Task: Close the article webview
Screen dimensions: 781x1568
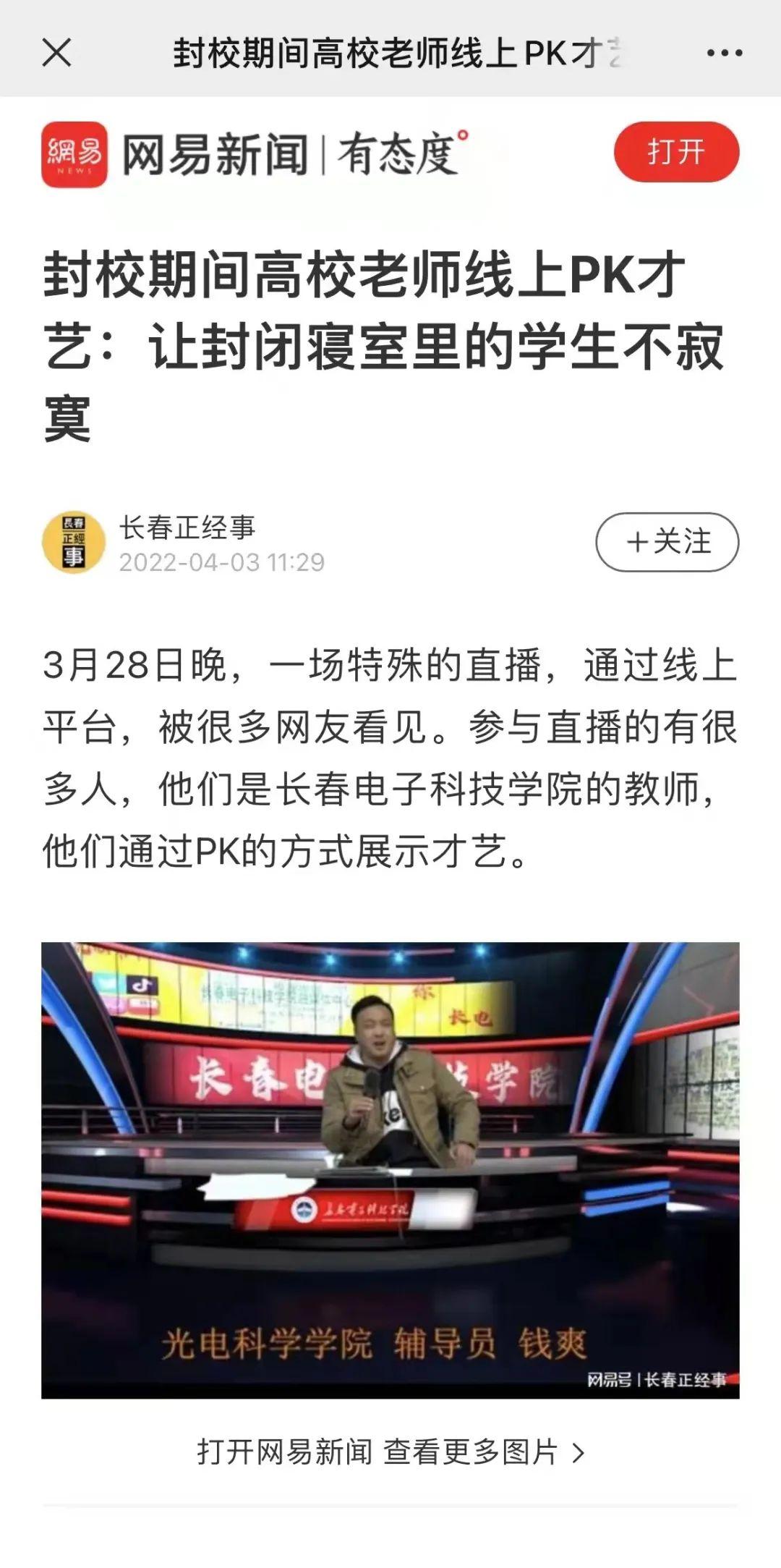Action: coord(56,53)
